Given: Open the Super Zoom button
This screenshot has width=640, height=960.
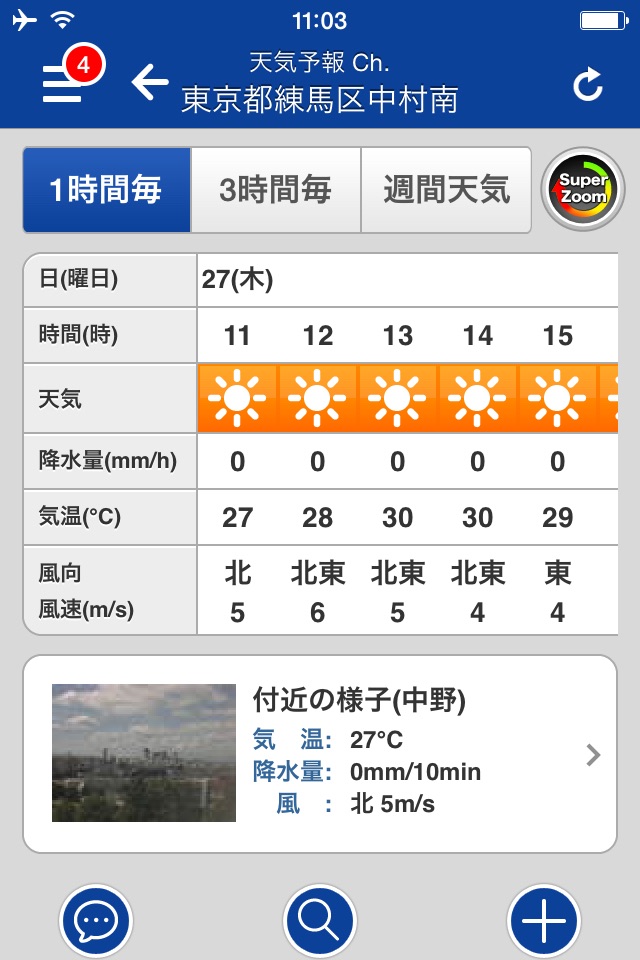Looking at the screenshot, I should [x=583, y=190].
